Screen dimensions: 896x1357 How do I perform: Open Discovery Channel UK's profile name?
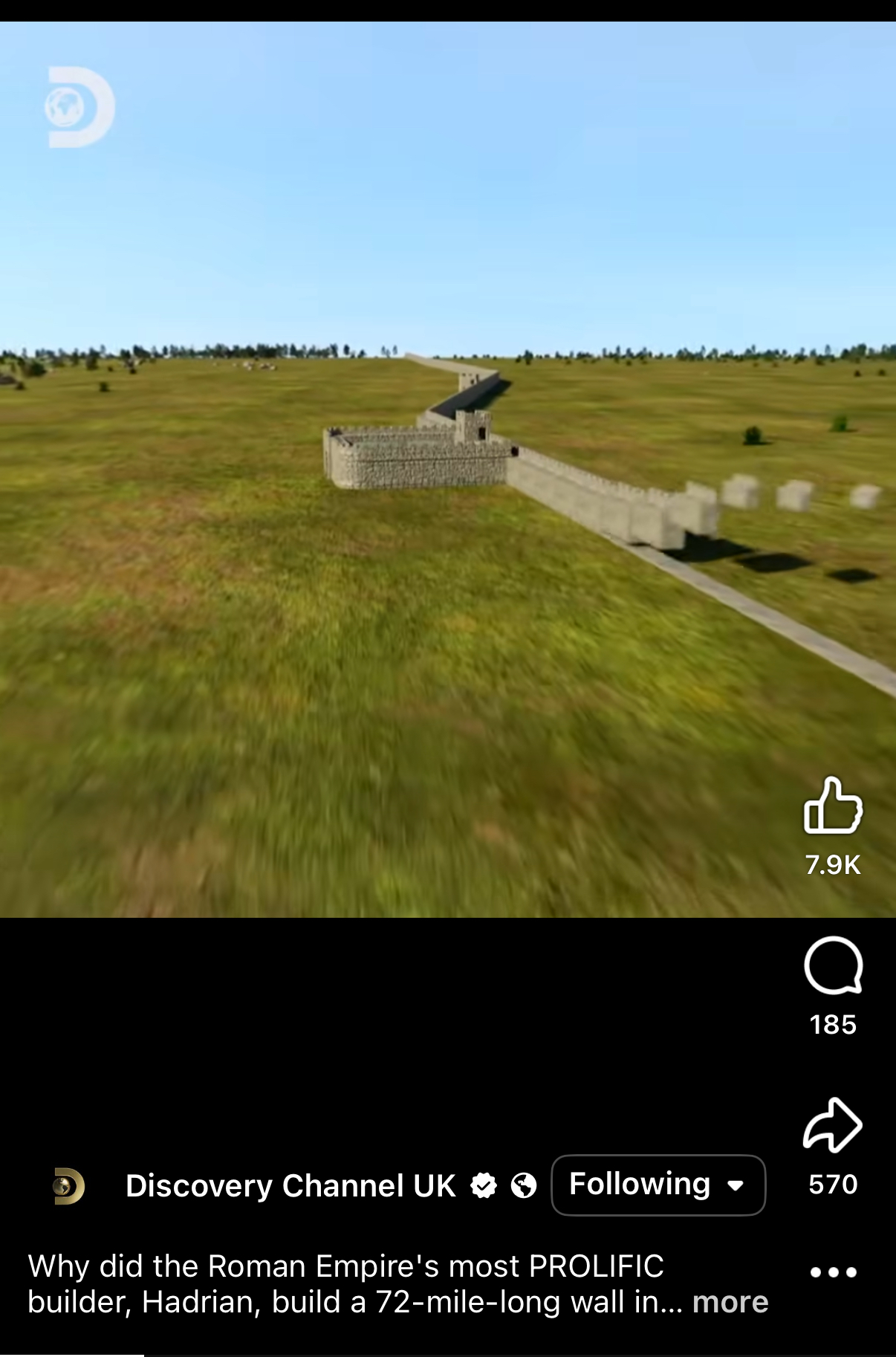(290, 1186)
